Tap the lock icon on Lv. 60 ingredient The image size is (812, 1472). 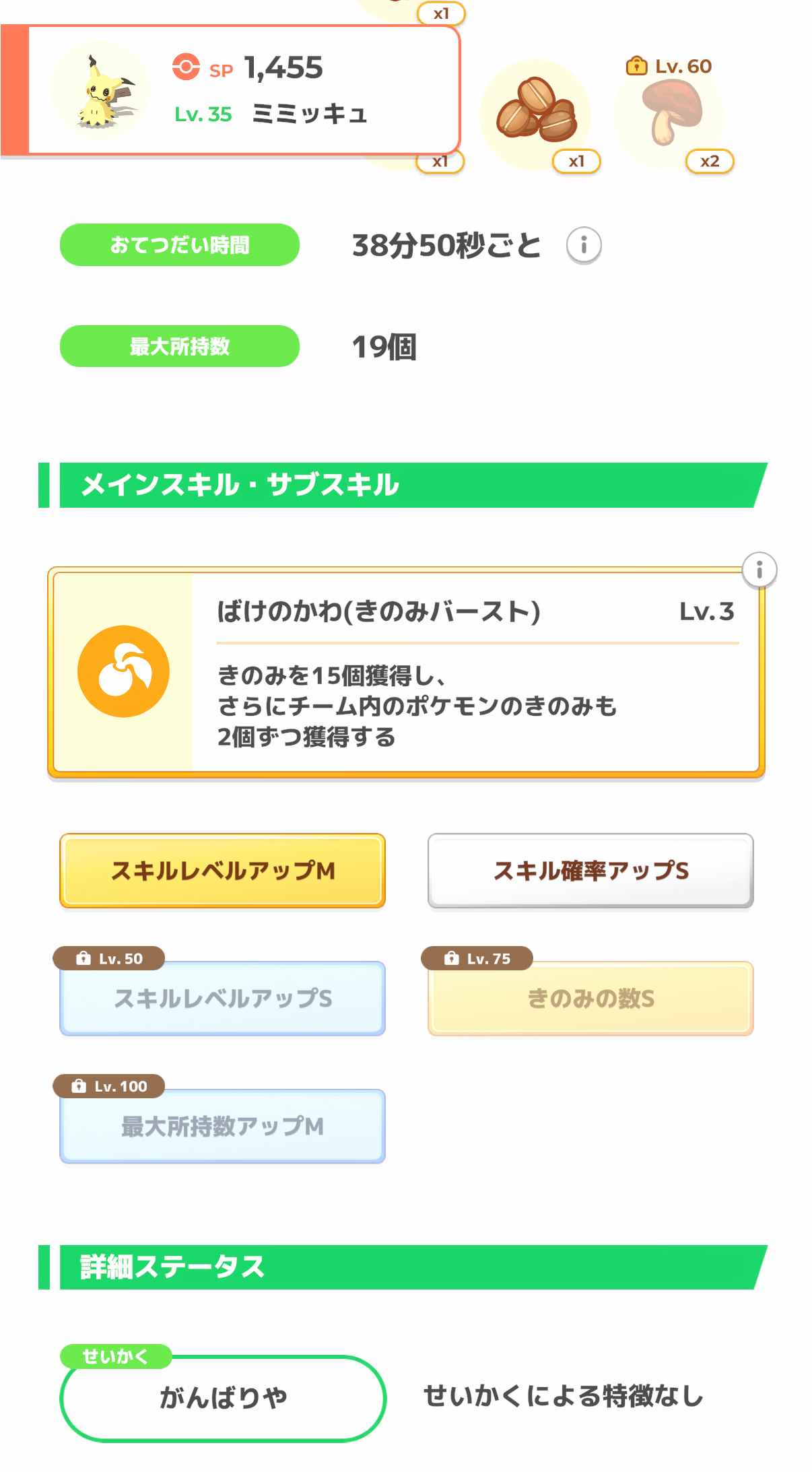tap(636, 65)
